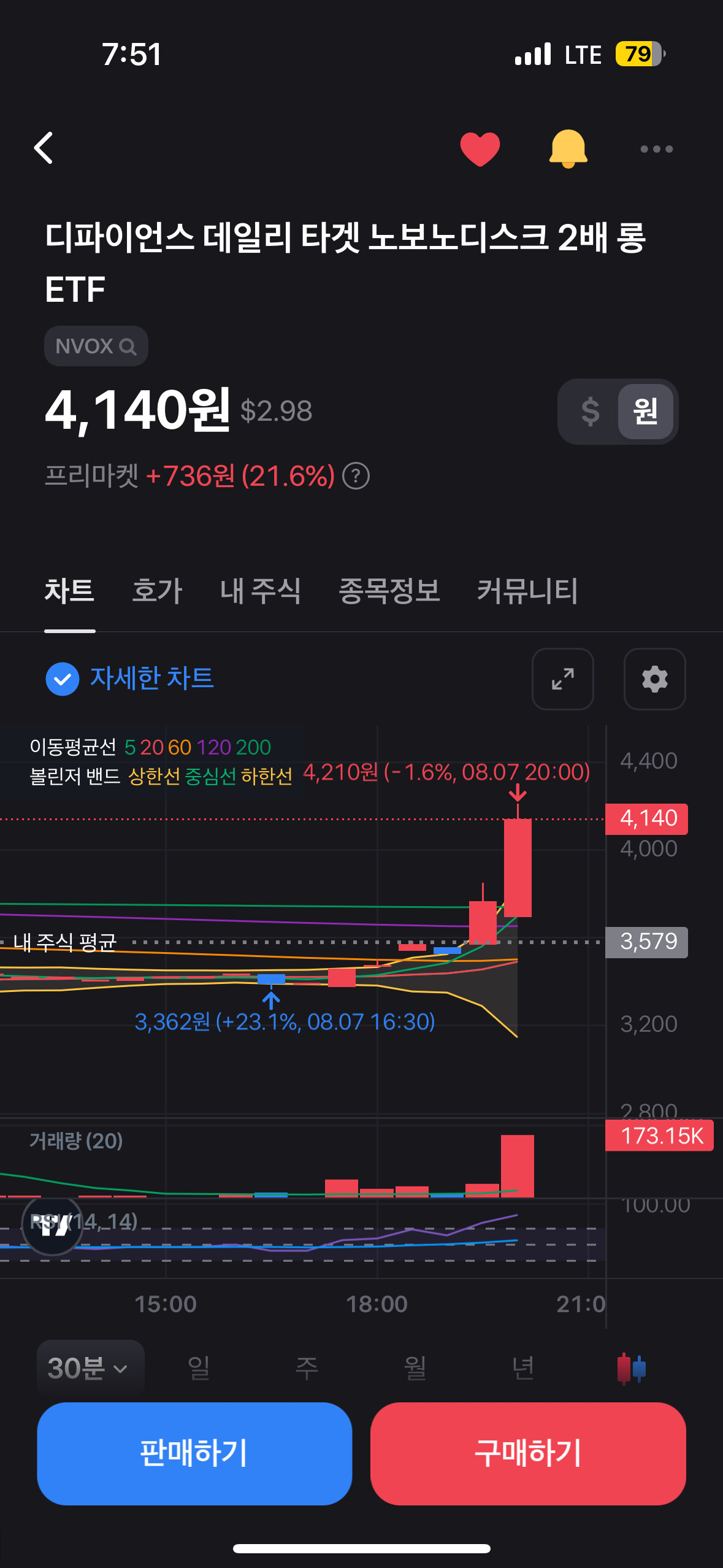Open the 종목정보 tab
Screen dimensions: 723x1568
point(389,591)
